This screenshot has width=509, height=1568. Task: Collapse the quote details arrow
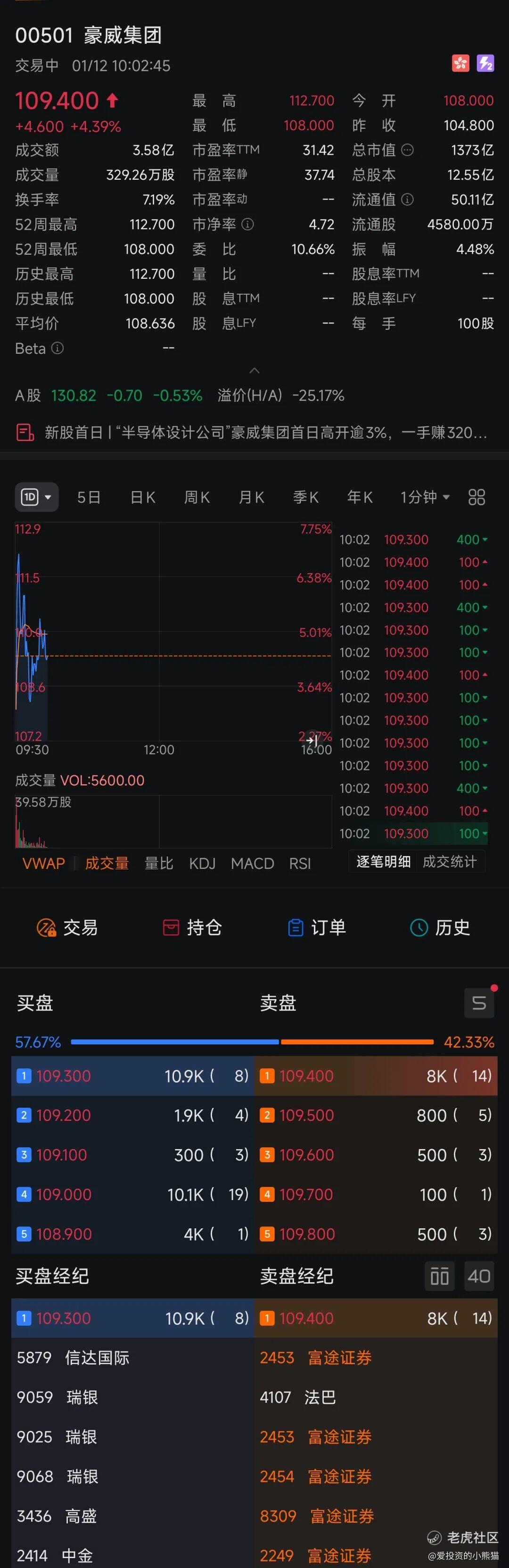(x=254, y=371)
